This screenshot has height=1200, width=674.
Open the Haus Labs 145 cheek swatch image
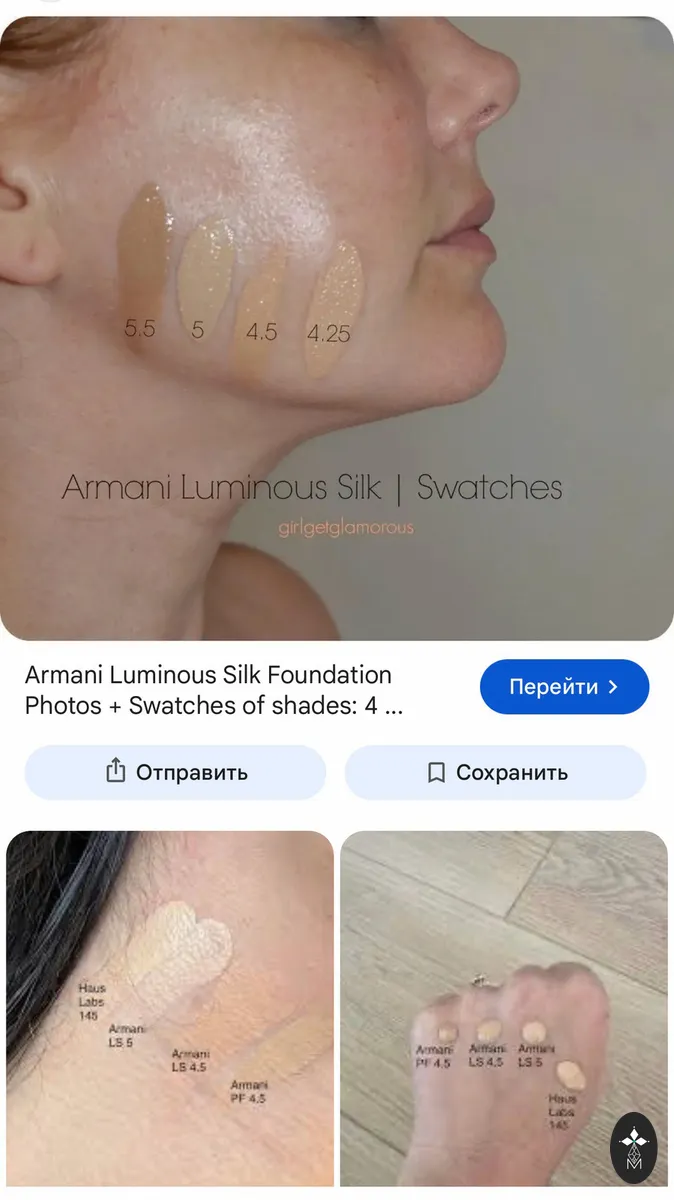170,1008
